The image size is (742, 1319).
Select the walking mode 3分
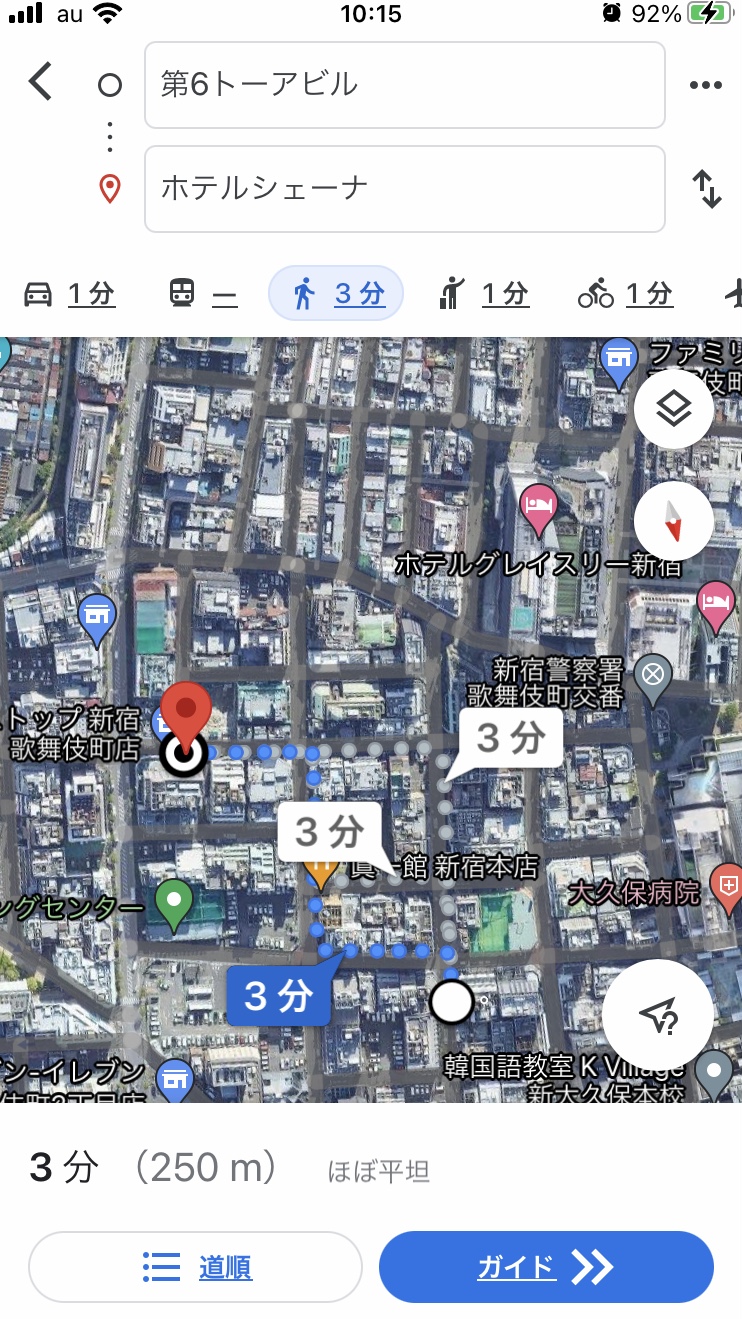click(x=336, y=294)
